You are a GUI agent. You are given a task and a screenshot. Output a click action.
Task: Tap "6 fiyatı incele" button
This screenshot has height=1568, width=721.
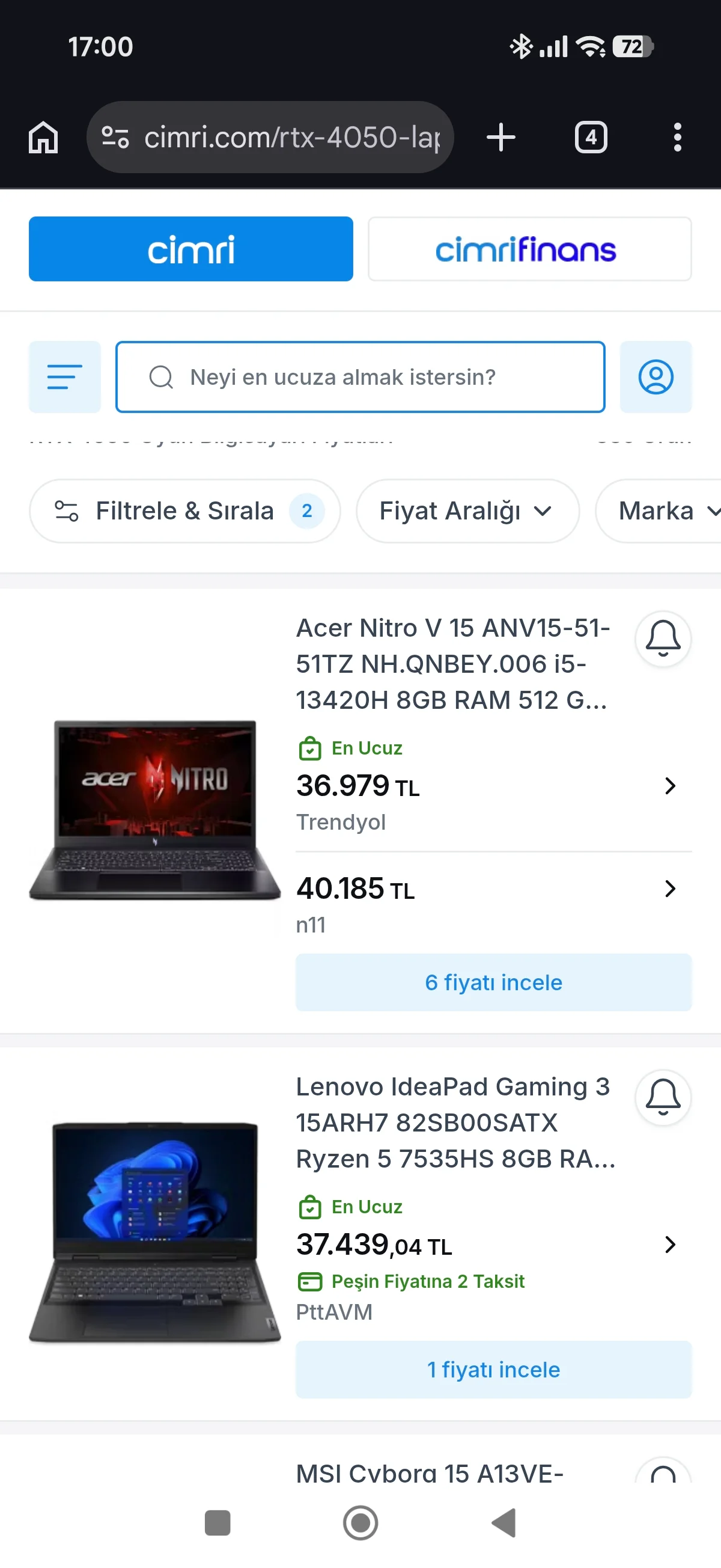click(x=493, y=982)
